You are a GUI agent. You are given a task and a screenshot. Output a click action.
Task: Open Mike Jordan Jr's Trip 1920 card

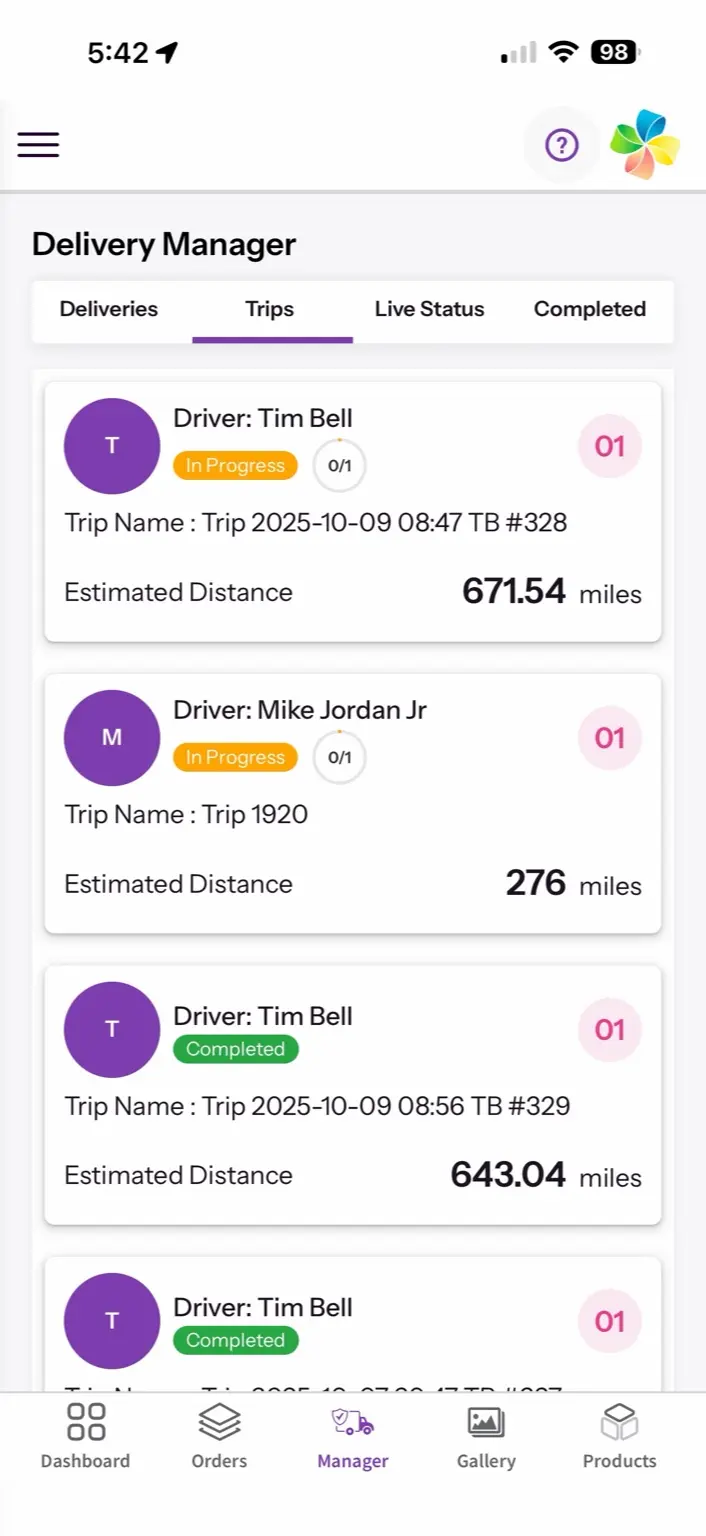pyautogui.click(x=352, y=804)
